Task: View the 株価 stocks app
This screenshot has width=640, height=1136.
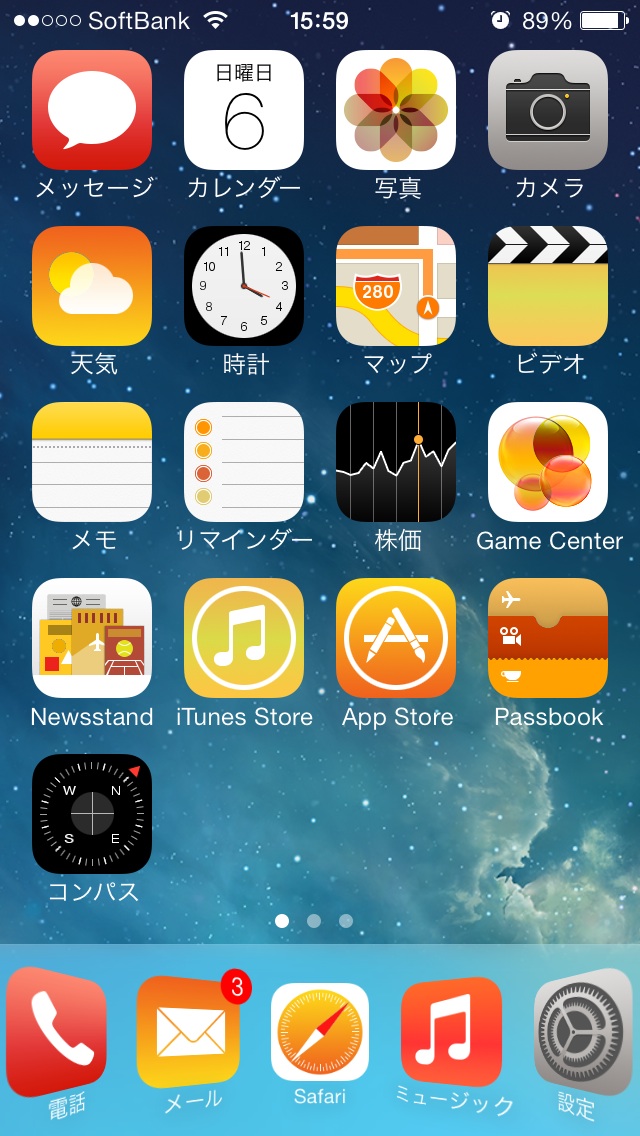Action: click(x=396, y=462)
